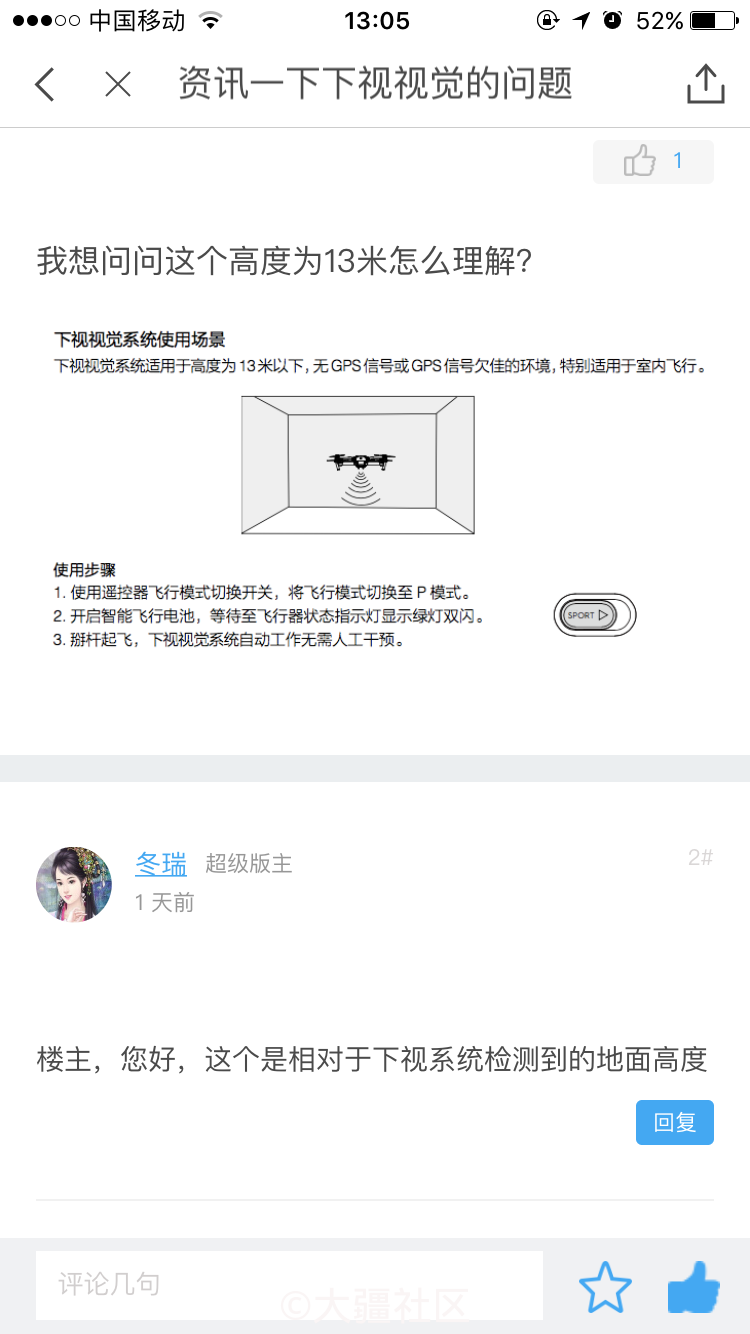Tap 回复 to reply to 冬瑞

[674, 1122]
